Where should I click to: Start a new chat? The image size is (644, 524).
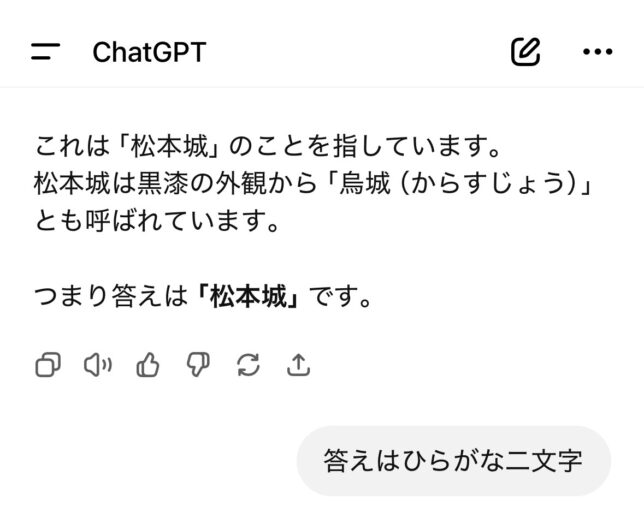pyautogui.click(x=525, y=52)
